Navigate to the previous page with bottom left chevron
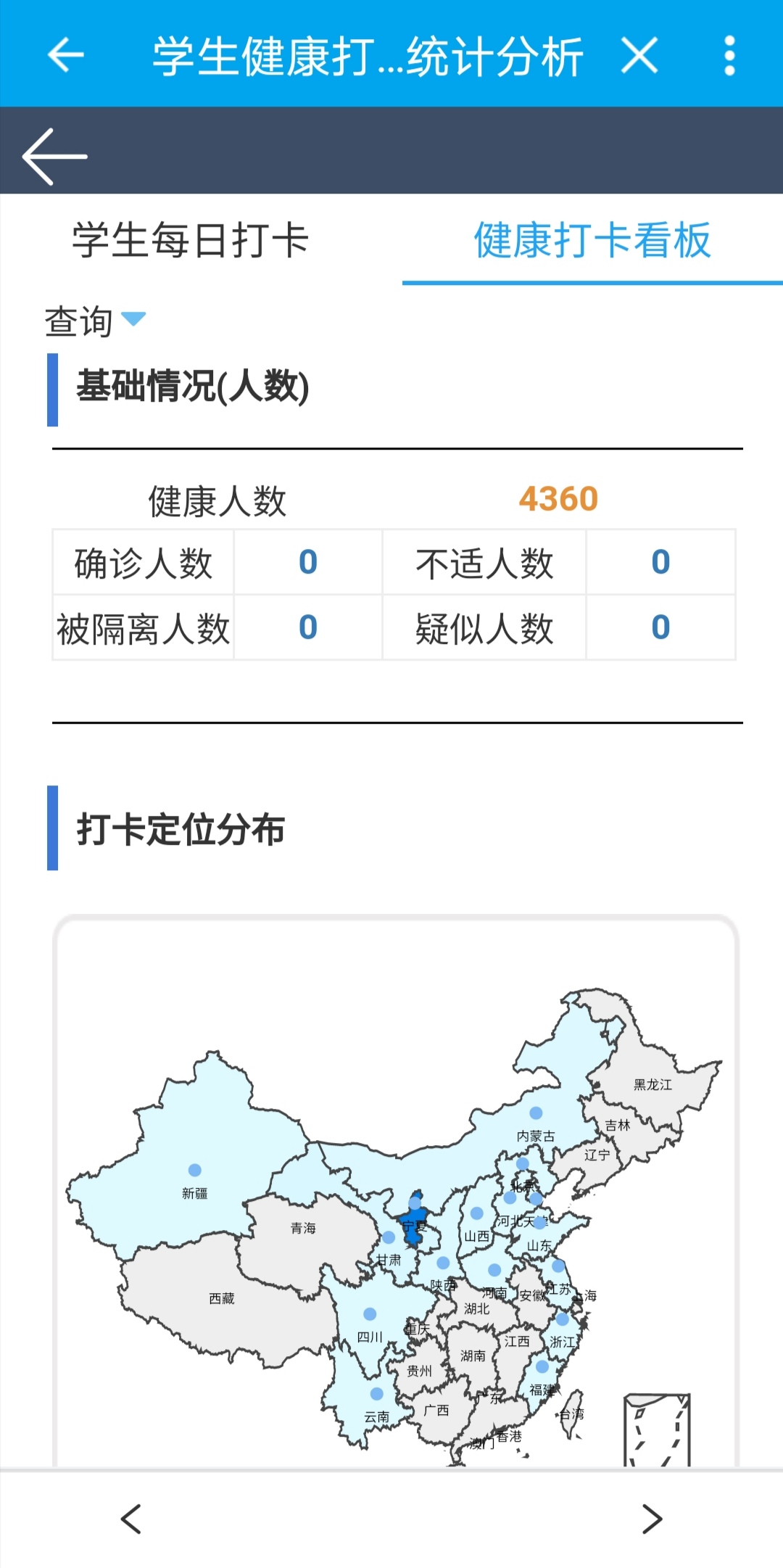 click(131, 1518)
